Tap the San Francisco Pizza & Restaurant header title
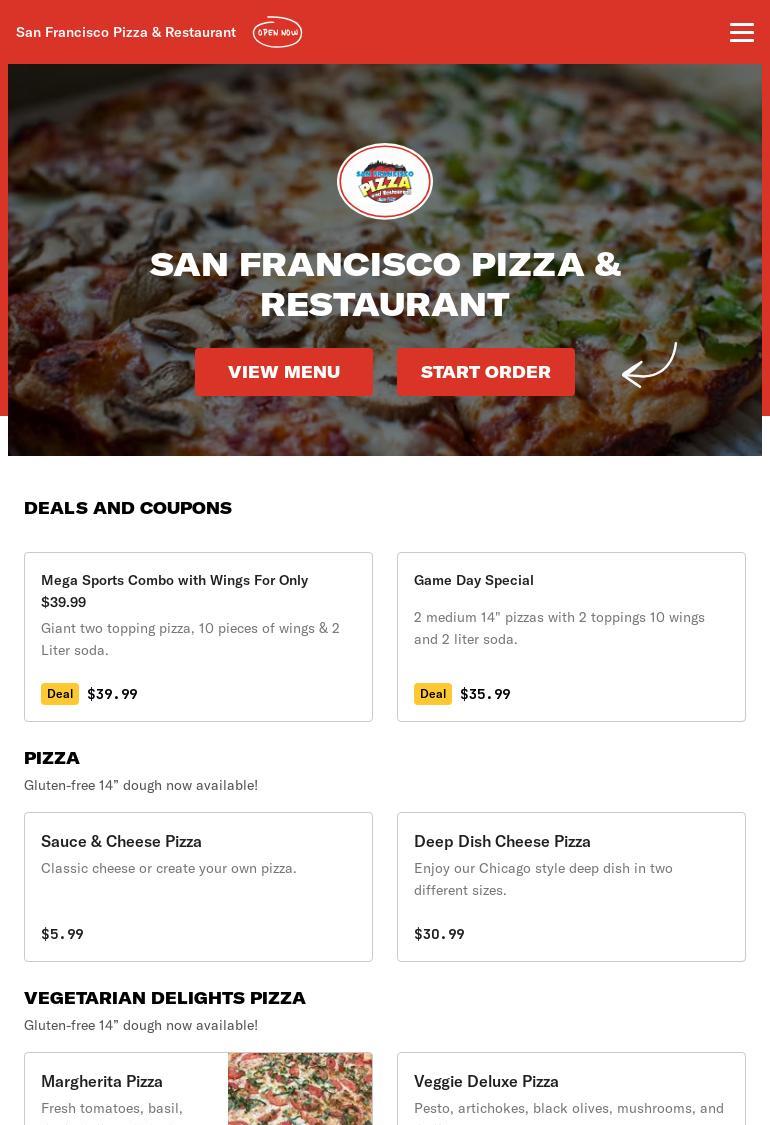 [x=126, y=32]
